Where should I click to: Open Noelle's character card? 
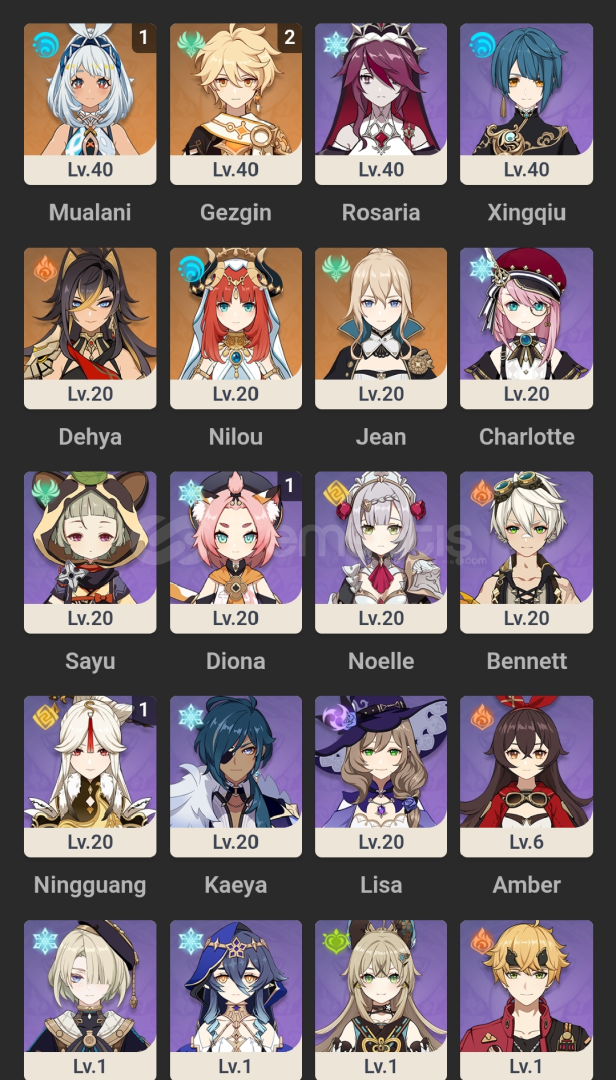pyautogui.click(x=381, y=551)
